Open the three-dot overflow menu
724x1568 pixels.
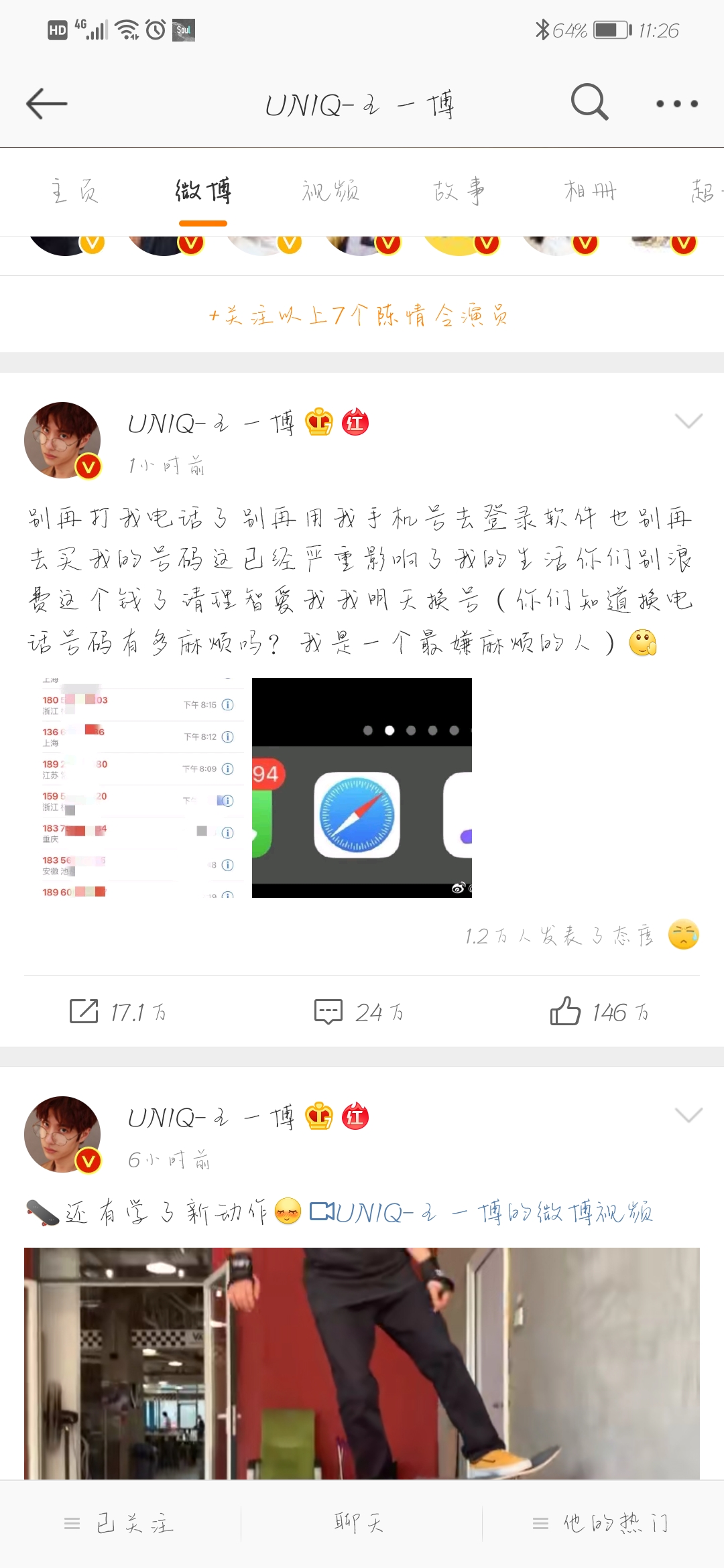tap(677, 104)
